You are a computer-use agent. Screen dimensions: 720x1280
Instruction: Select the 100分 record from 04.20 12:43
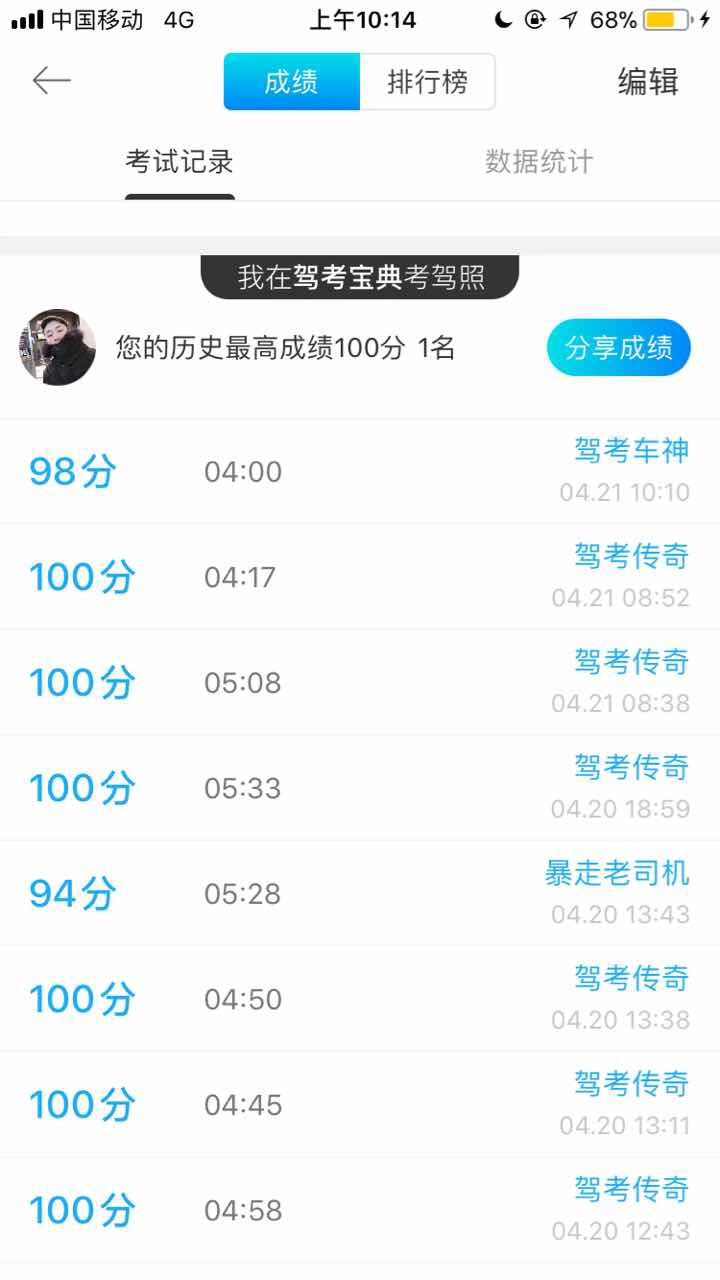pyautogui.click(x=360, y=1210)
